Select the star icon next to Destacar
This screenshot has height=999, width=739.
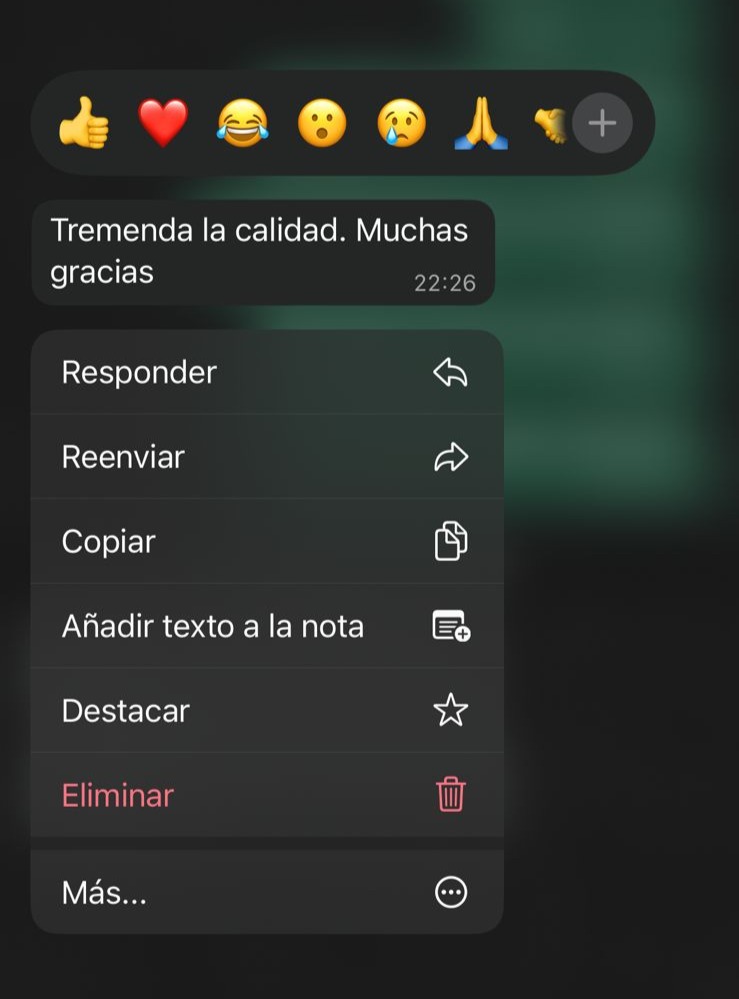452,710
